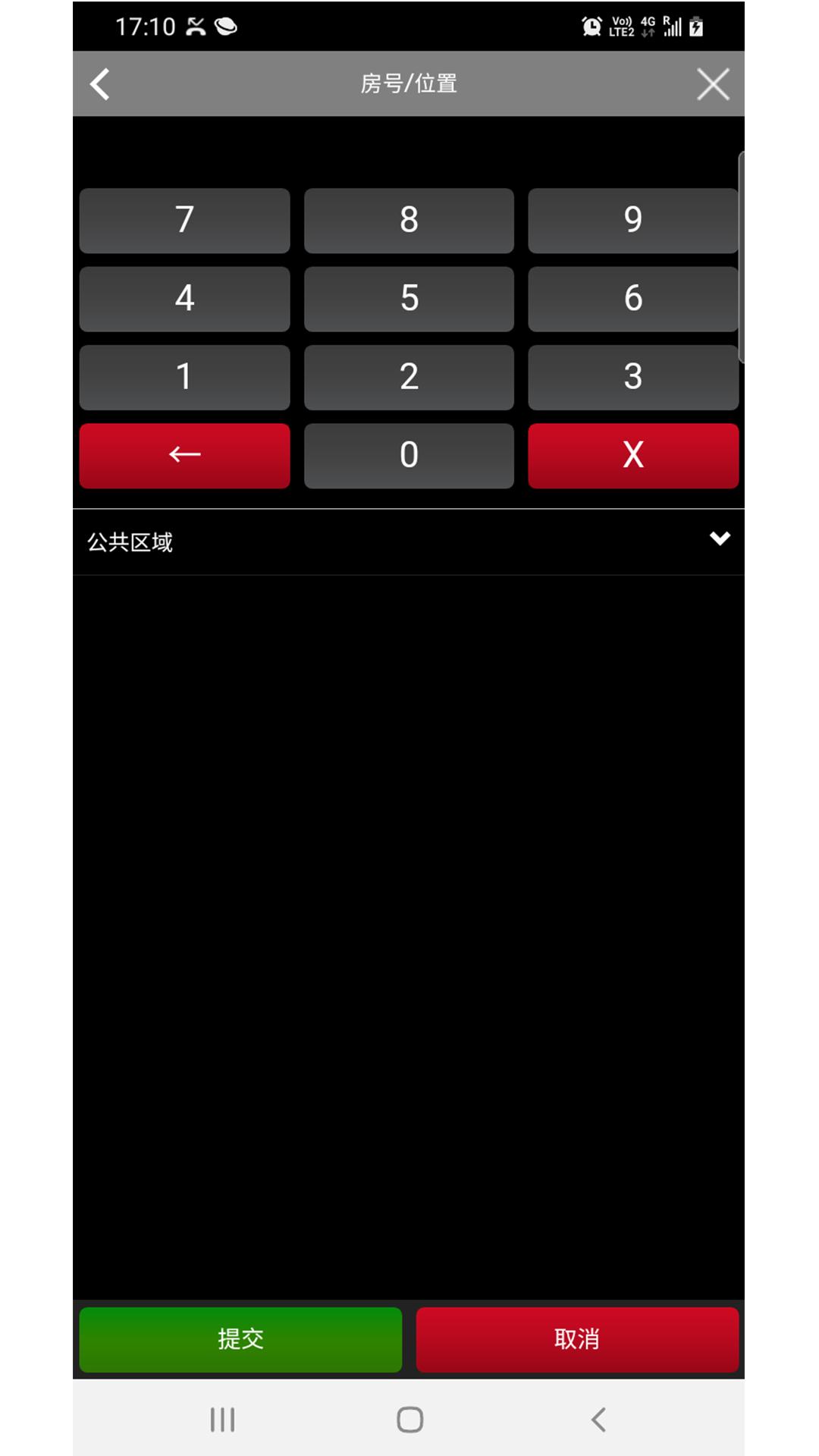Close the 房号/位置 screen
Screen dimensions: 819x1456
[x=713, y=84]
